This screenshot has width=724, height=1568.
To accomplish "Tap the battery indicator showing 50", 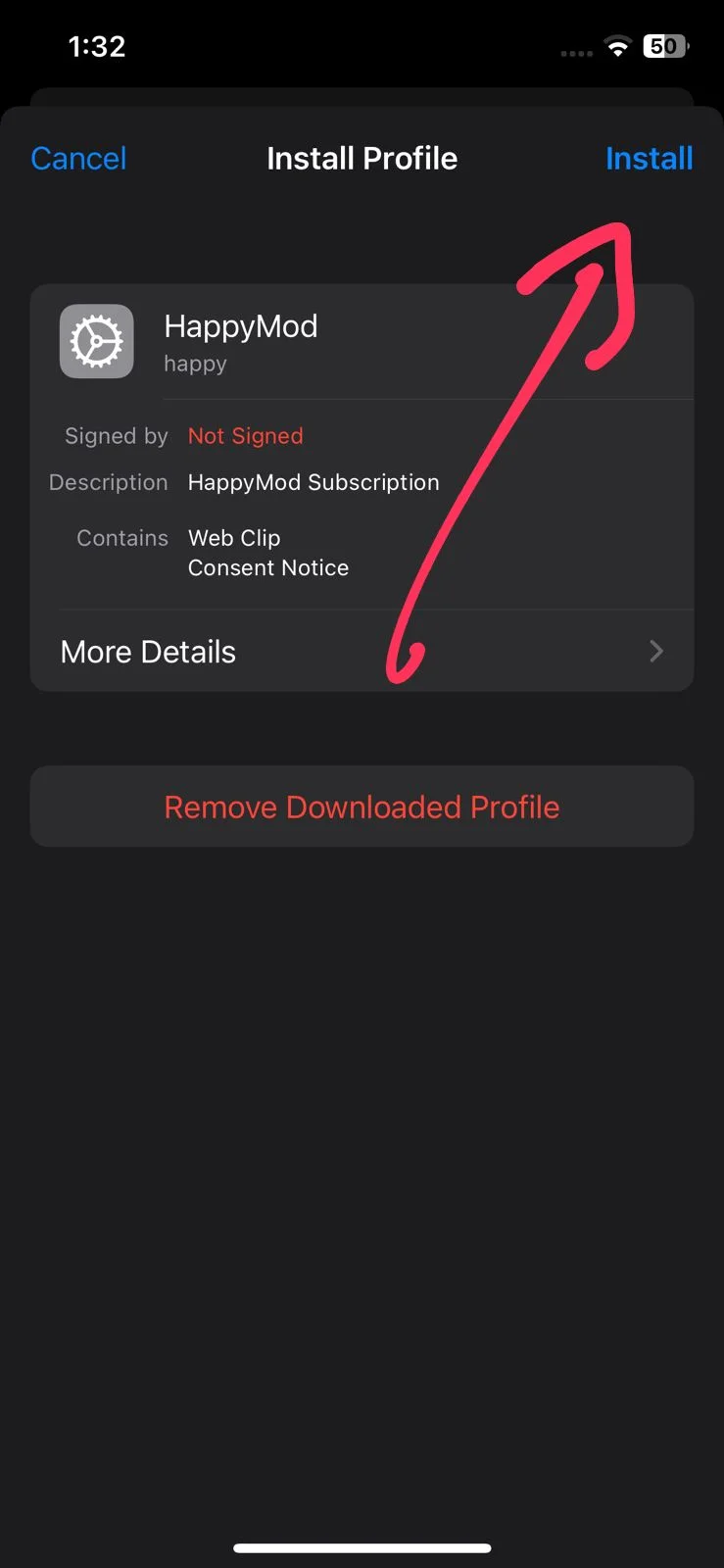I will coord(664,45).
